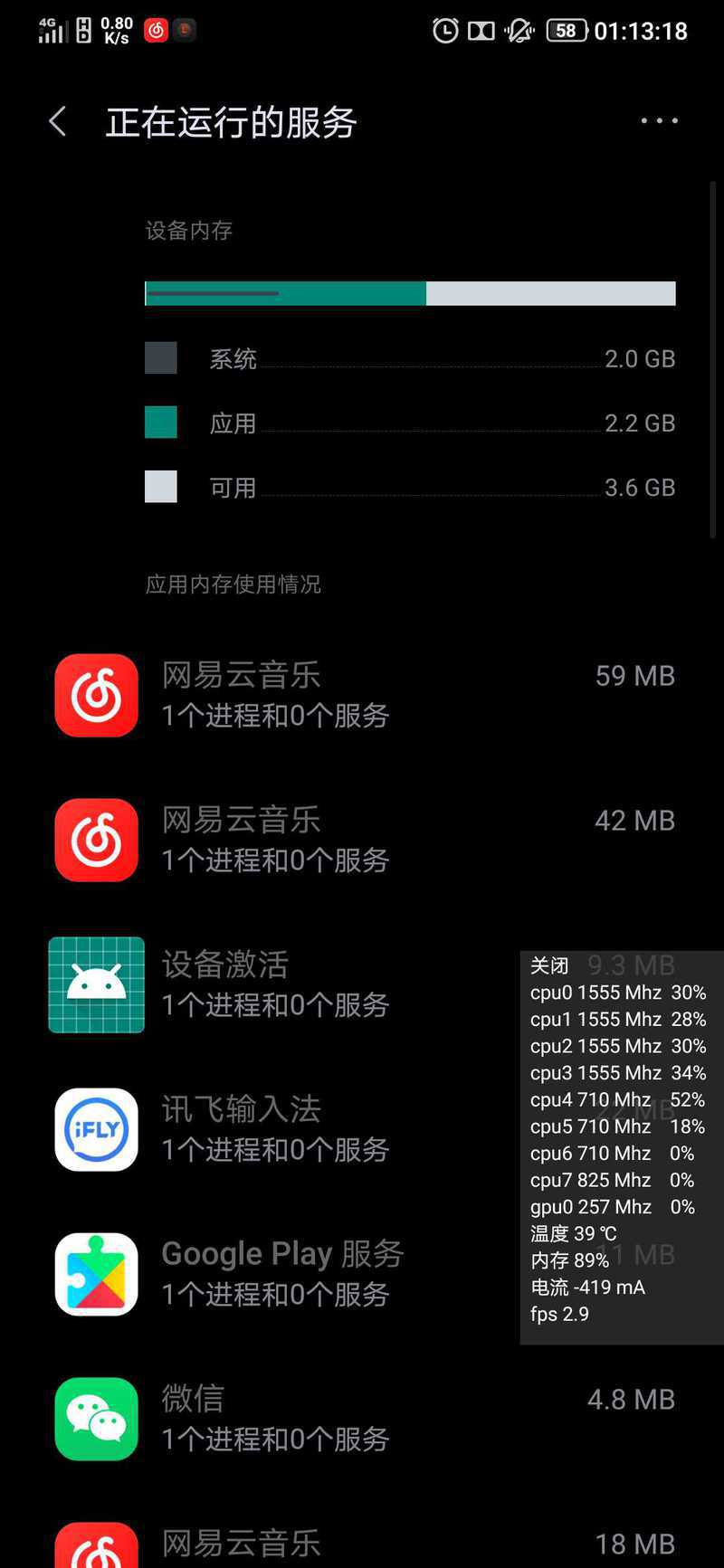Go back from the running services screen
This screenshot has width=724, height=1568.
[58, 121]
